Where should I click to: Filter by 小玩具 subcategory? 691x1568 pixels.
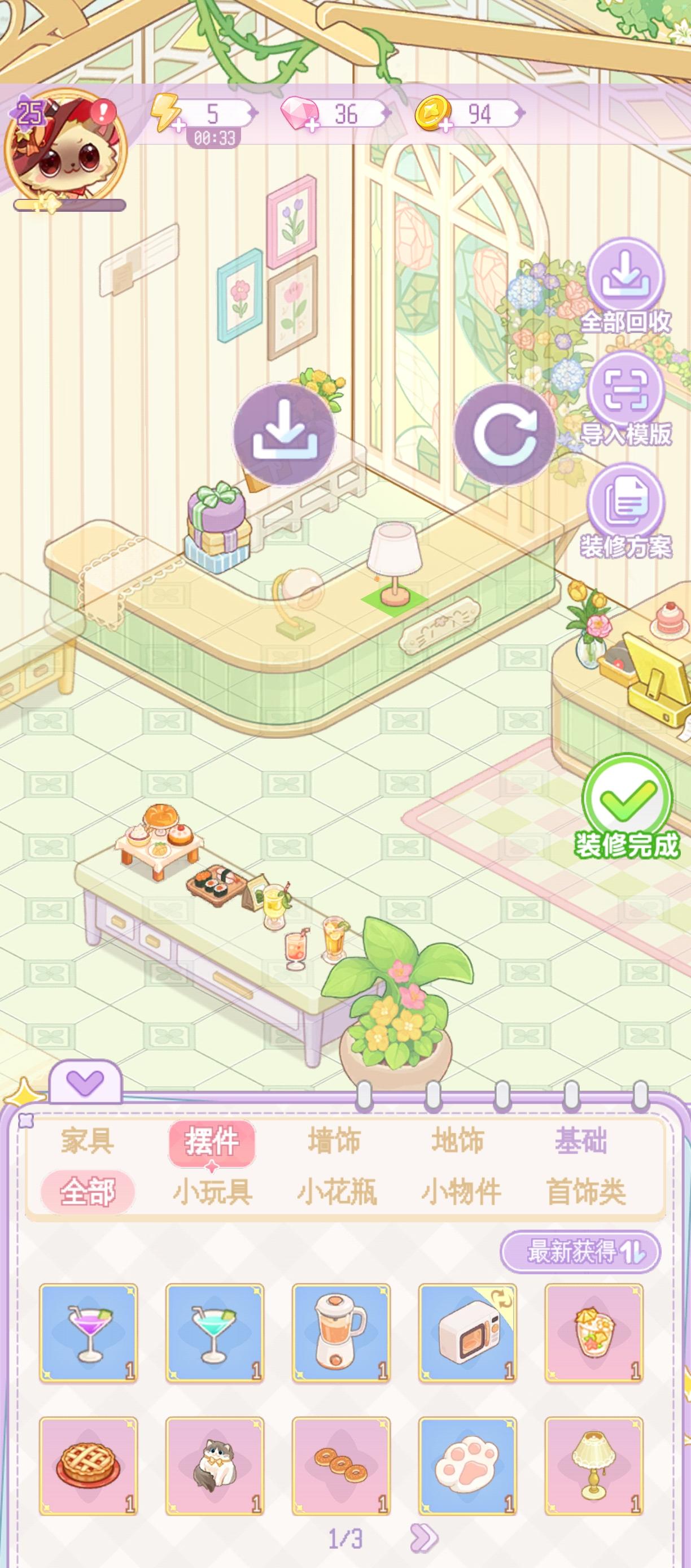click(212, 1192)
